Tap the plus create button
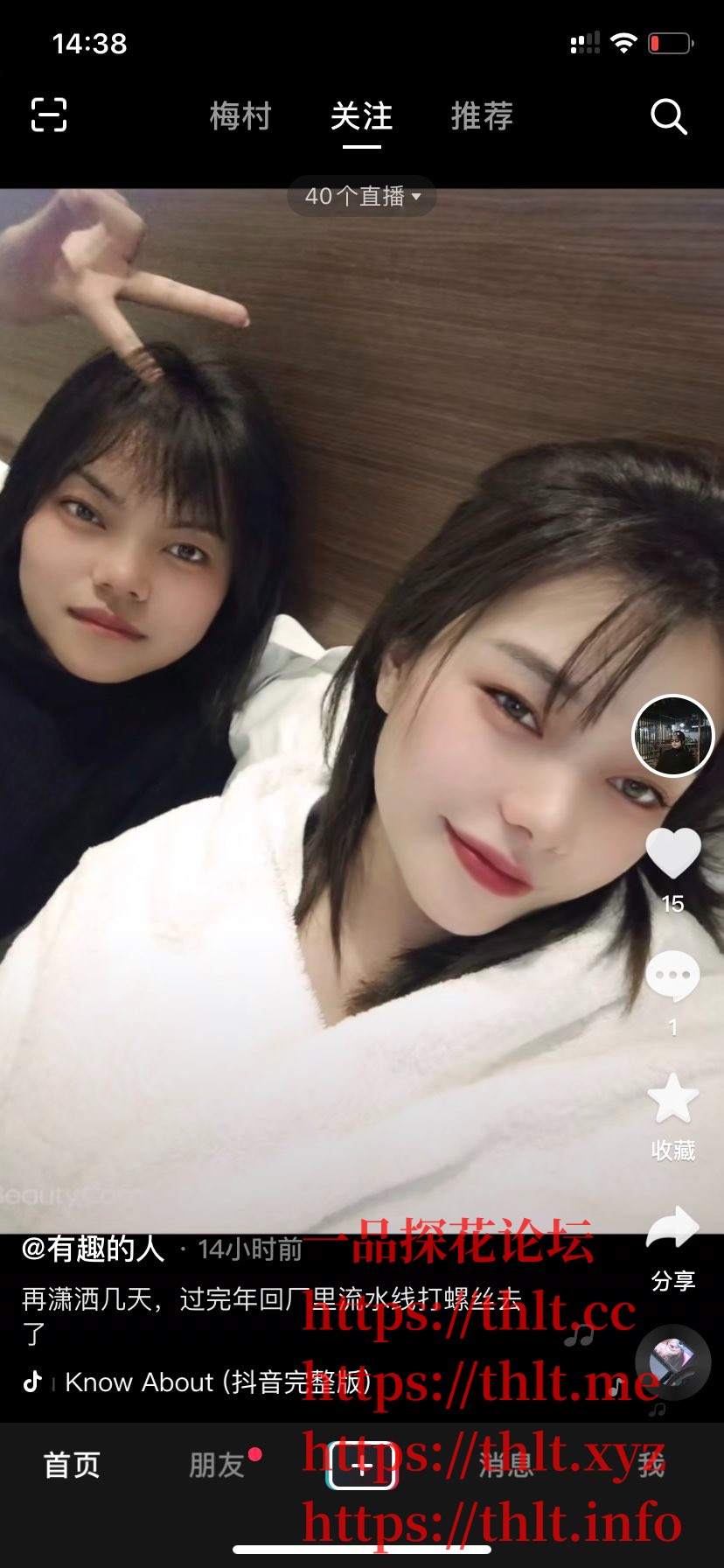This screenshot has width=724, height=1568. (x=362, y=1465)
